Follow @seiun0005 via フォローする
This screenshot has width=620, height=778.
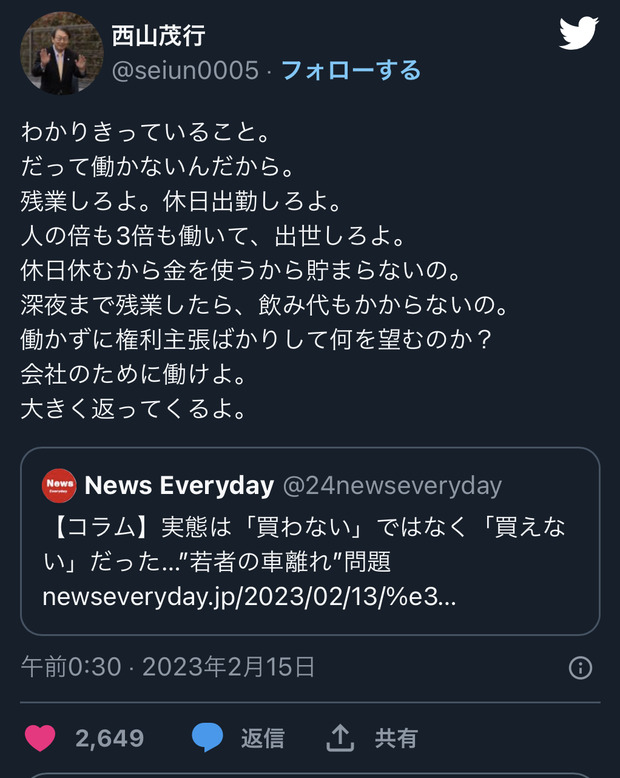pos(350,70)
